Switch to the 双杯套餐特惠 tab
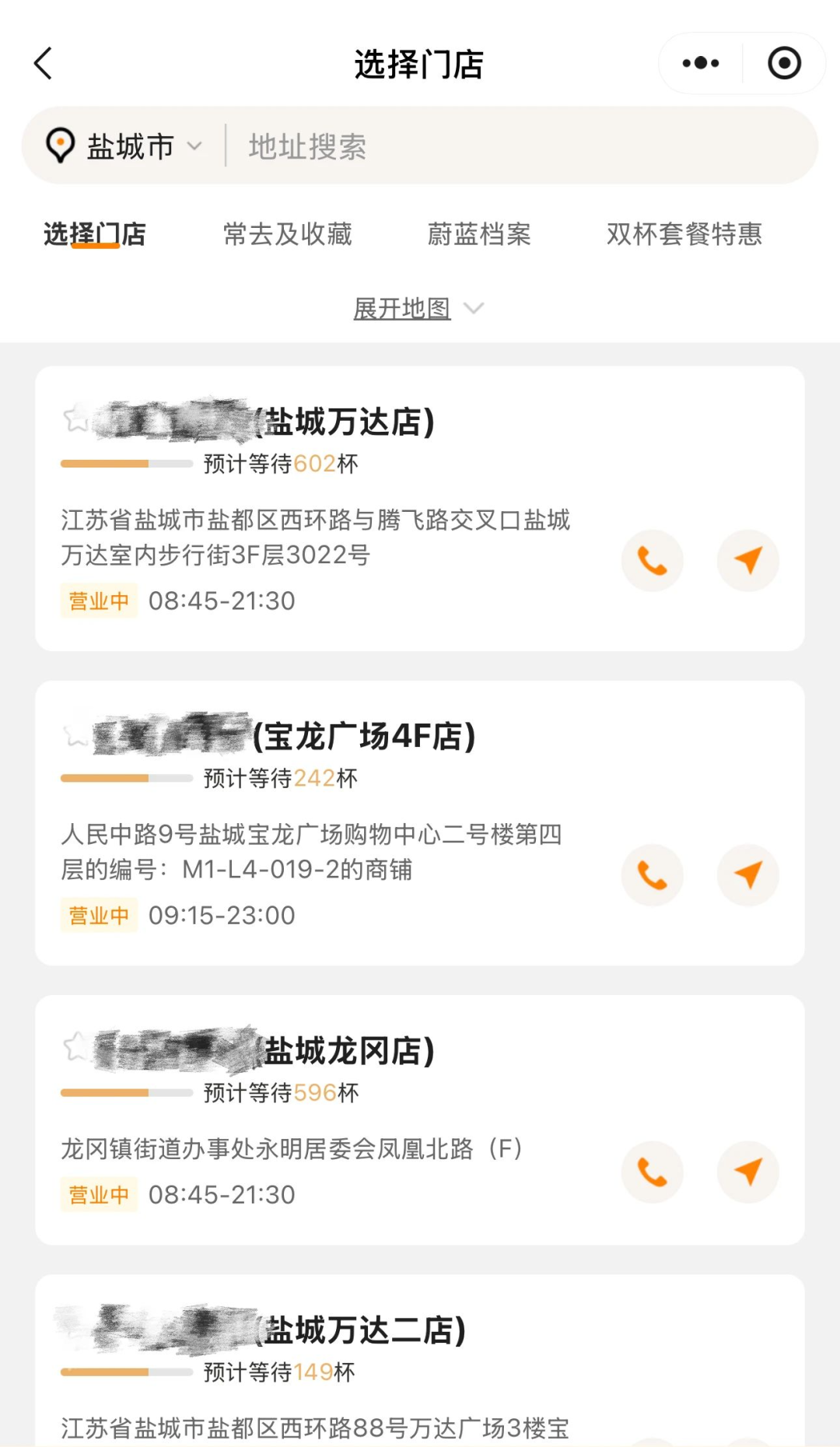The width and height of the screenshot is (840, 1447). (x=684, y=234)
